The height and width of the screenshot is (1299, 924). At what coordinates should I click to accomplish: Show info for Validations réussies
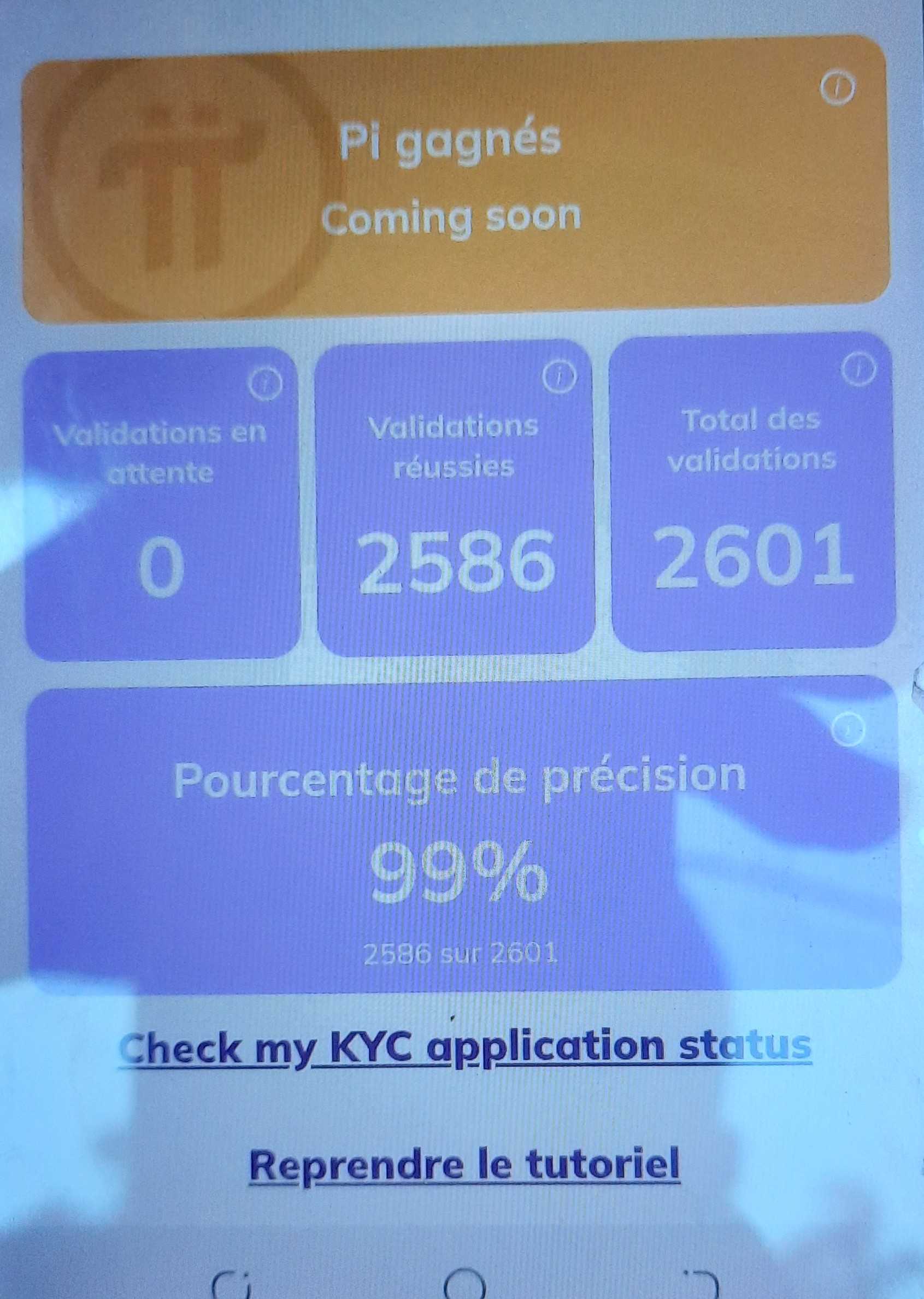point(561,376)
